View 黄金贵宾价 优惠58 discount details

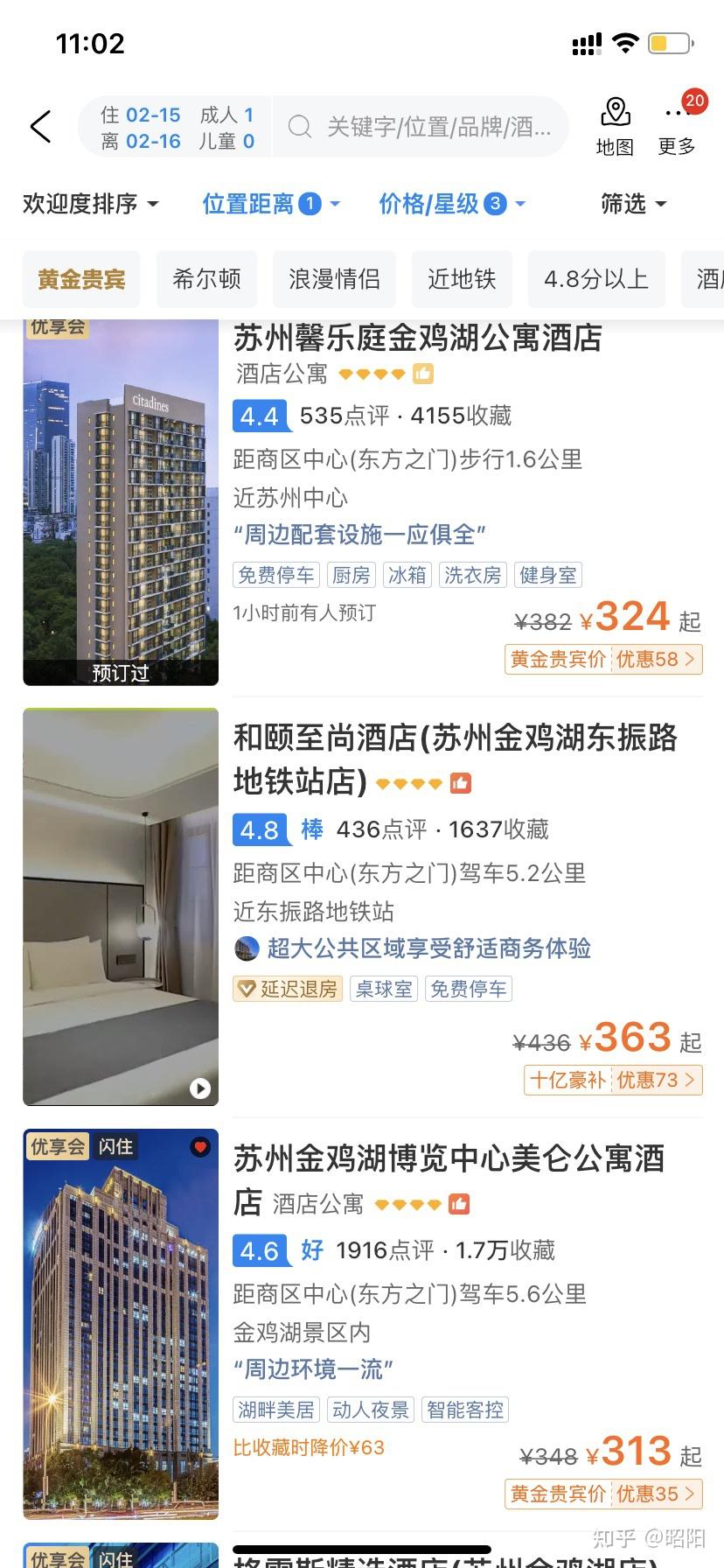pyautogui.click(x=603, y=659)
